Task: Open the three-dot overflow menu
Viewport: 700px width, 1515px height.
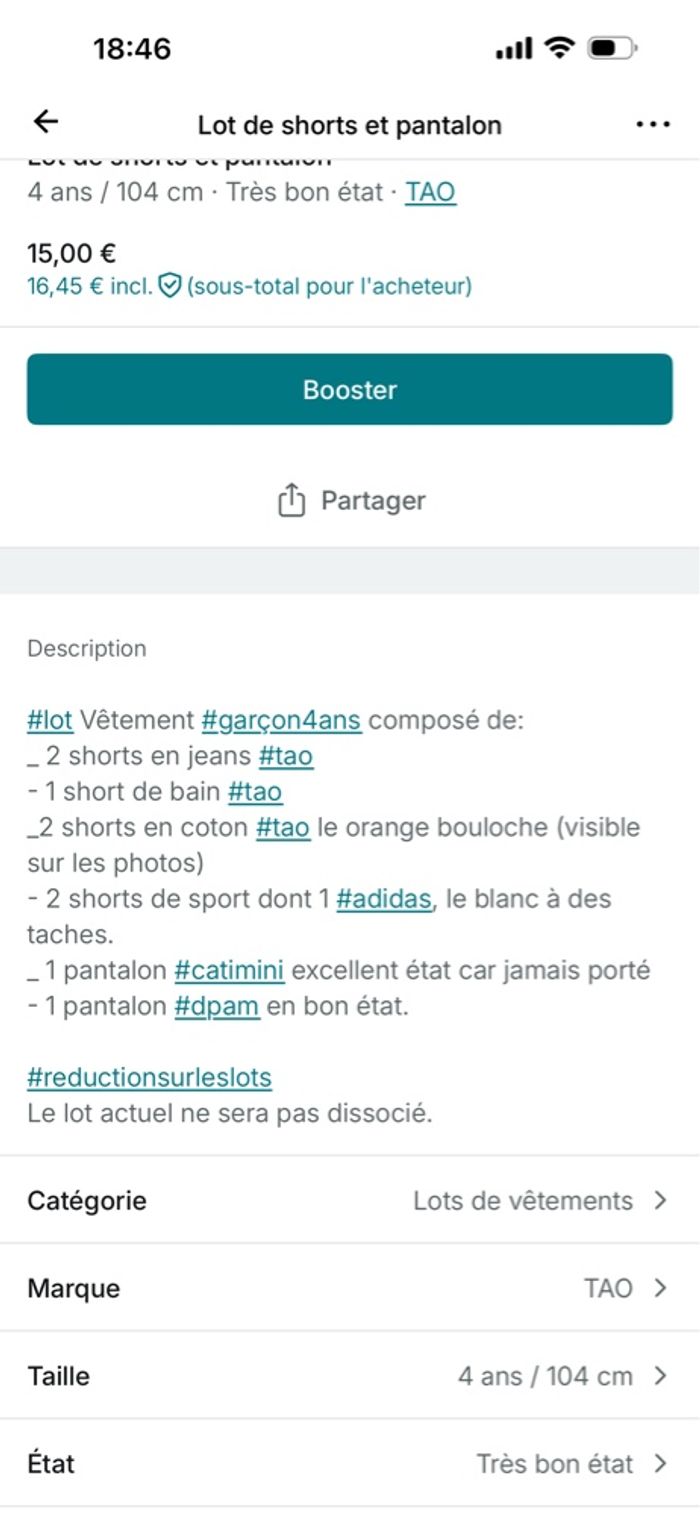Action: pos(652,124)
